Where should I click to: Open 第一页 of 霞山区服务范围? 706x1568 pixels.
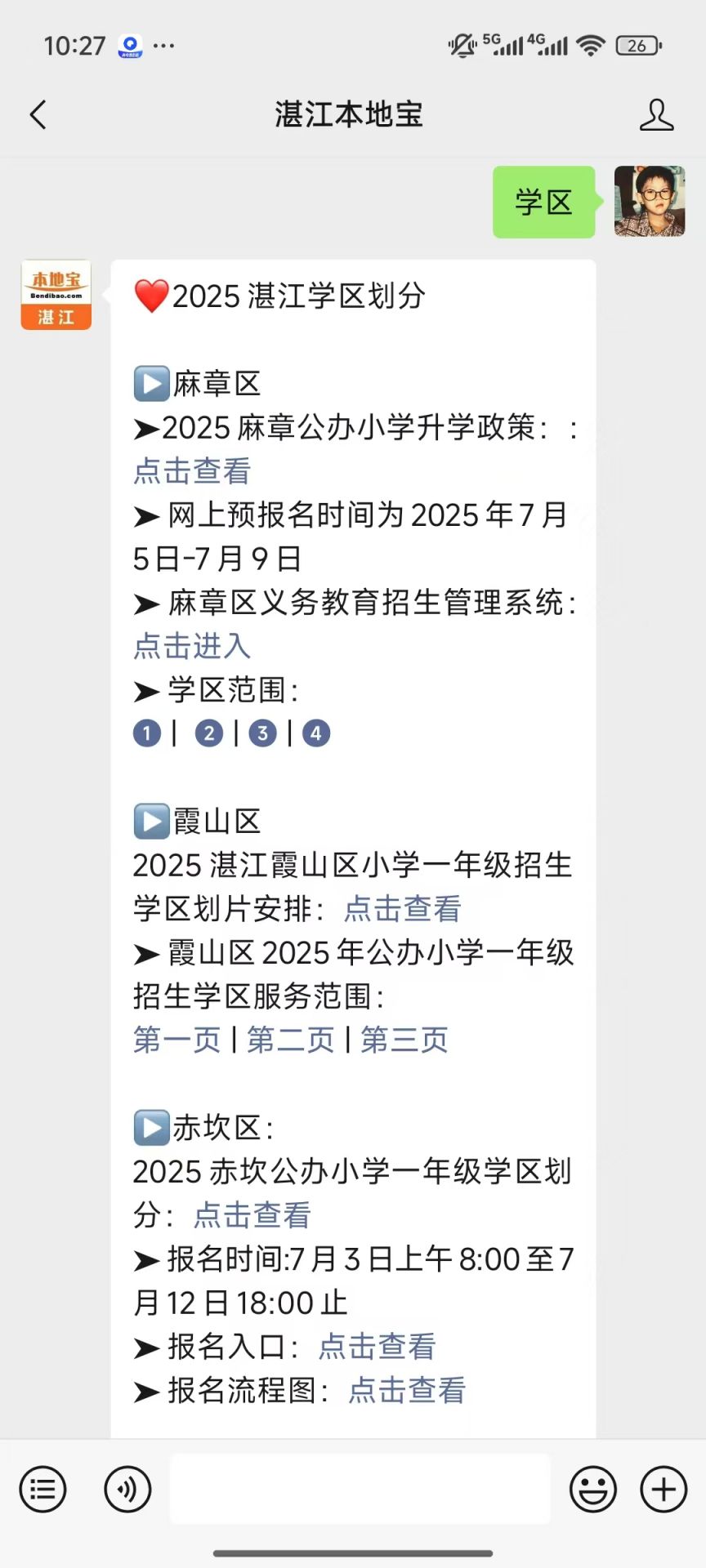177,1040
